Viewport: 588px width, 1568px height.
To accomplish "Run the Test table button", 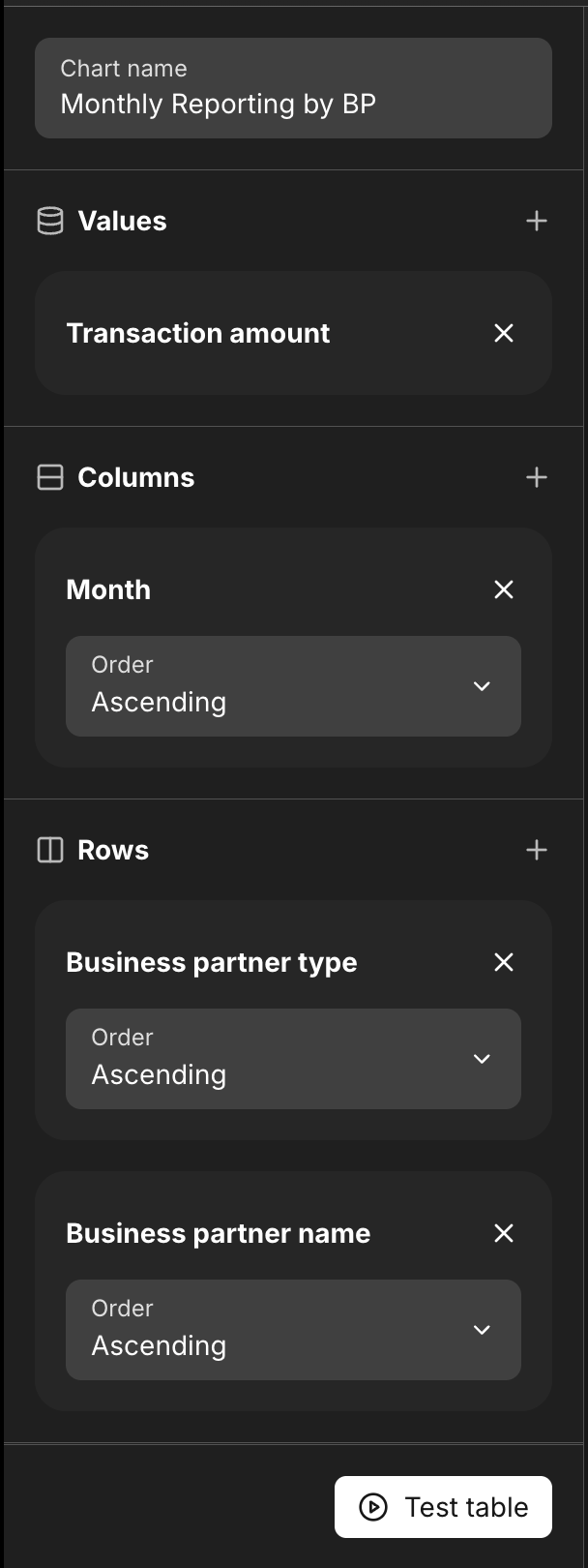I will pyautogui.click(x=443, y=1507).
